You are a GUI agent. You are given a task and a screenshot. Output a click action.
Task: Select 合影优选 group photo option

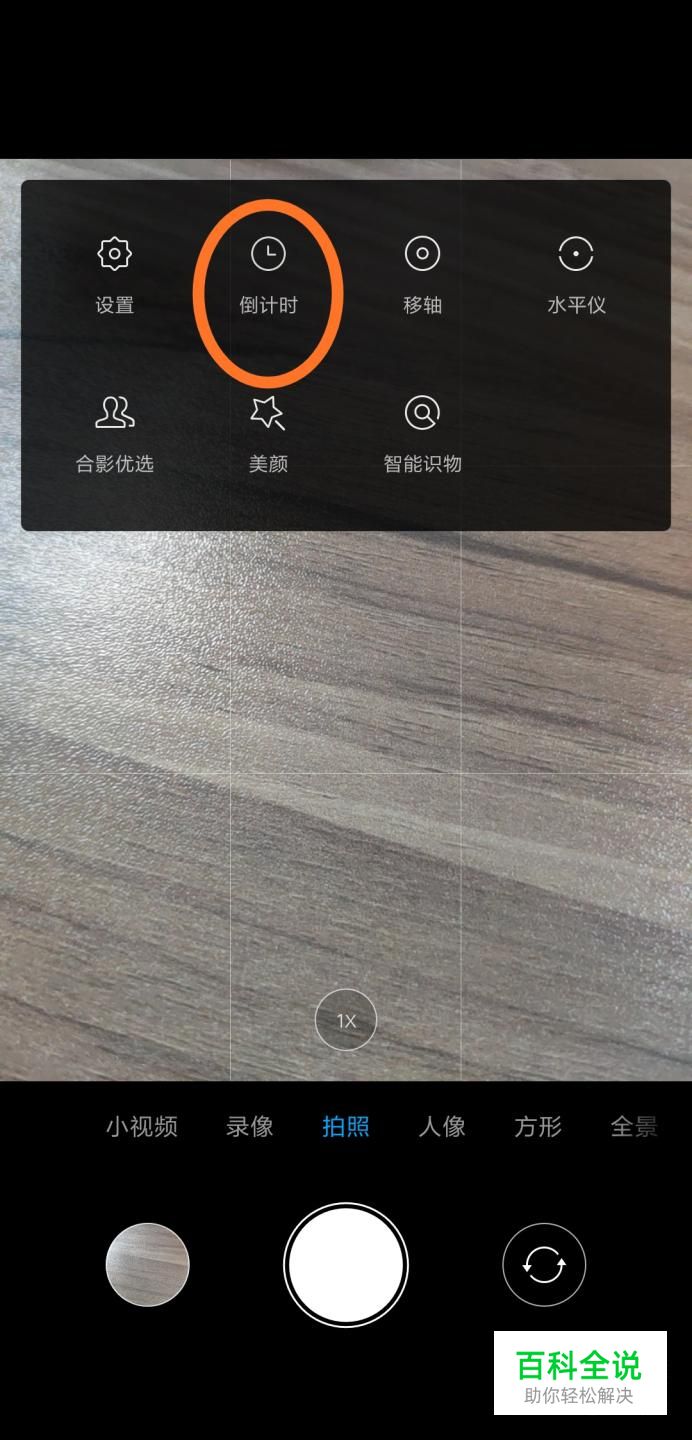click(x=115, y=435)
